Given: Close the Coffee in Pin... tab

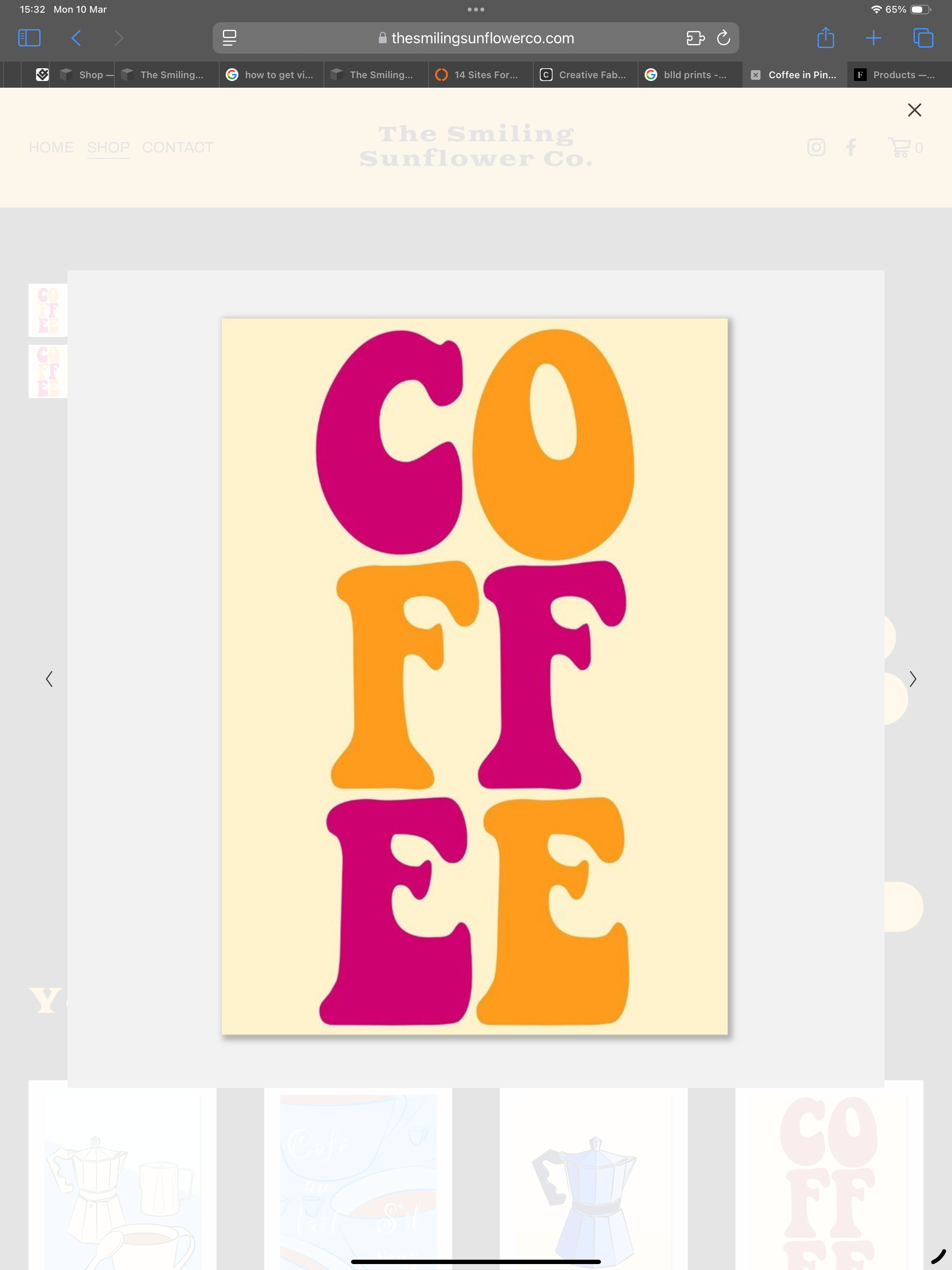Looking at the screenshot, I should point(756,75).
